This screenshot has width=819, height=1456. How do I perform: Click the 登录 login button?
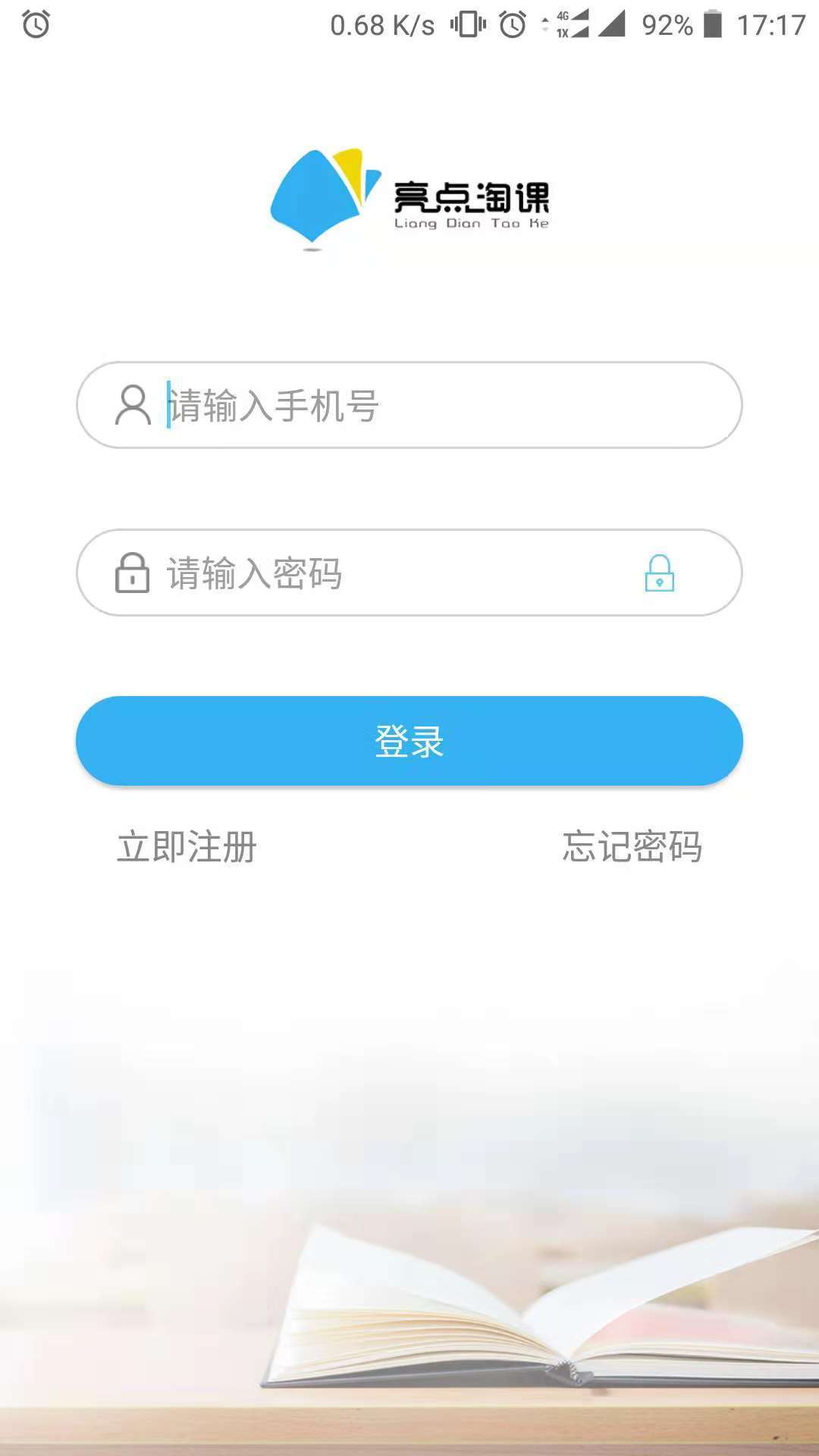(x=409, y=742)
